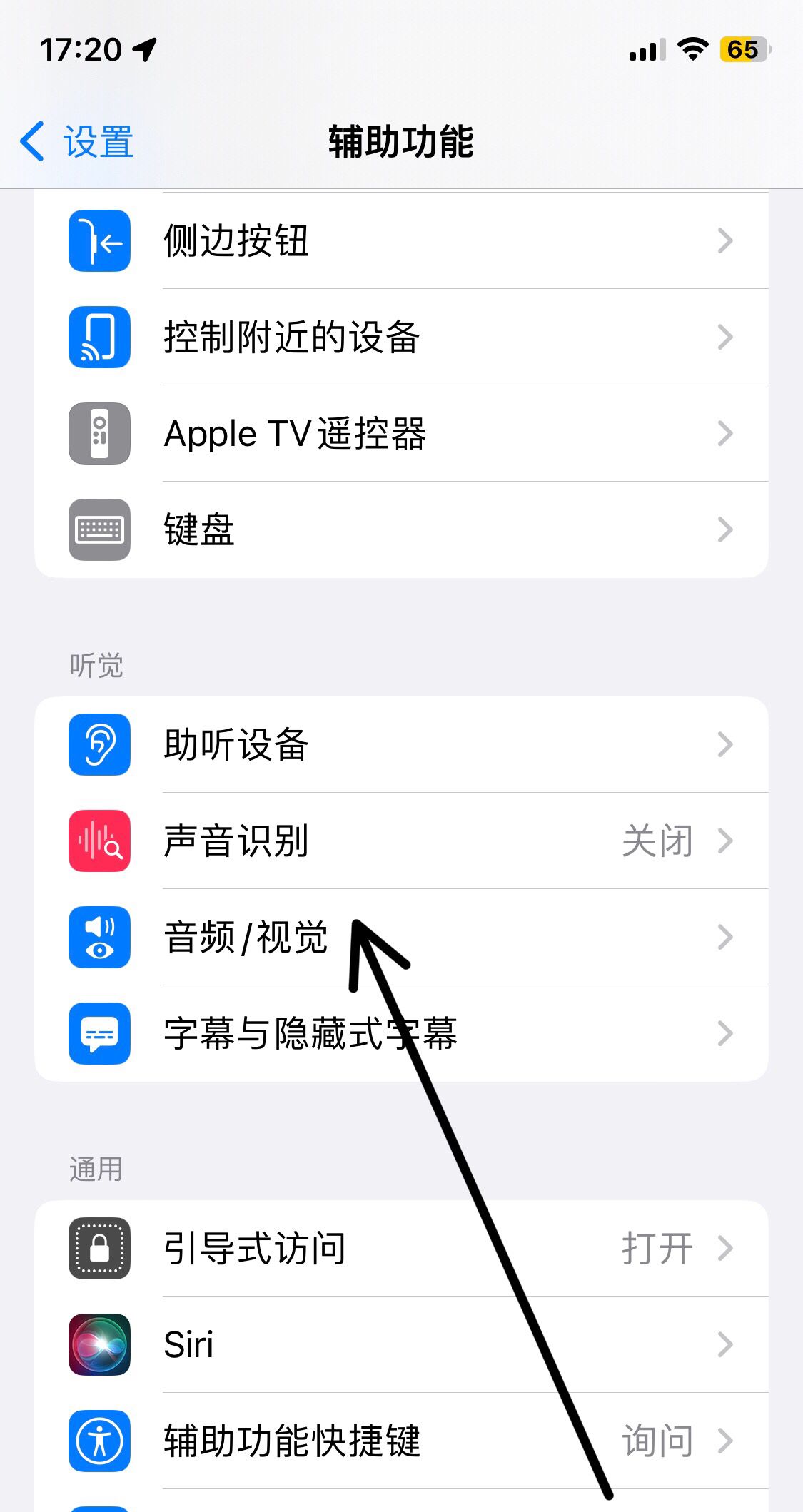Tap the Side Button accessibility icon
803x1512 pixels.
pyautogui.click(x=99, y=240)
